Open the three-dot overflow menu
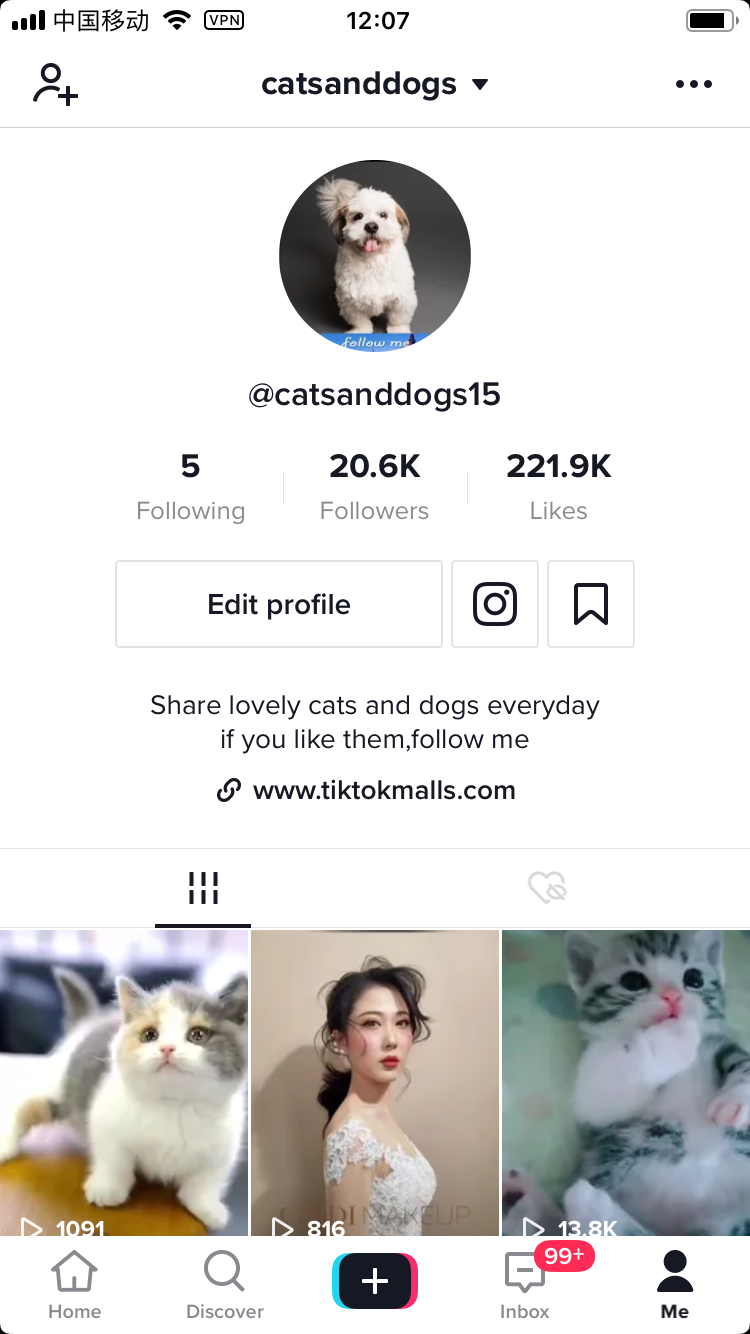This screenshot has width=750, height=1334. (x=693, y=85)
